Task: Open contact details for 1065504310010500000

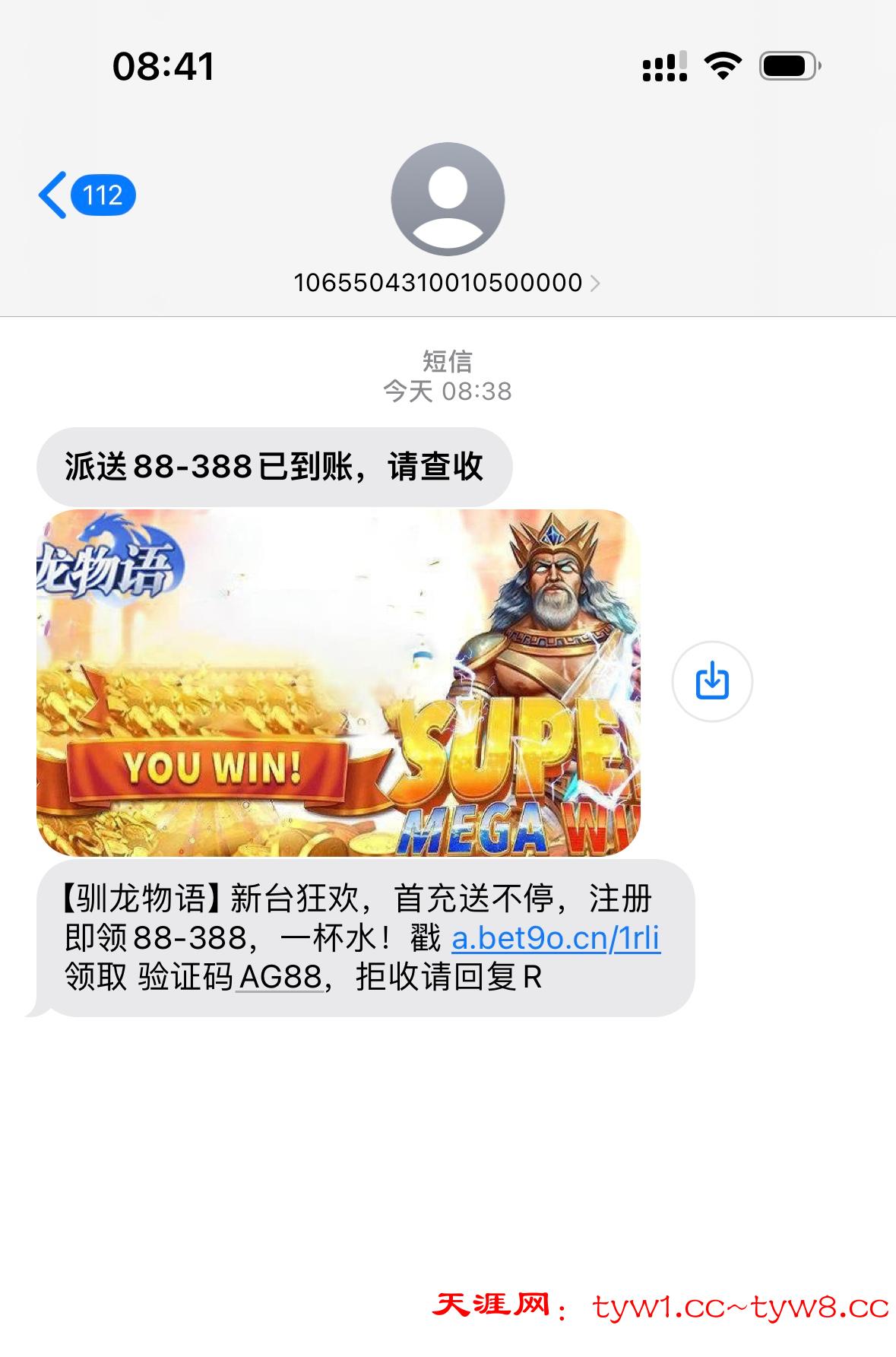Action: (447, 283)
